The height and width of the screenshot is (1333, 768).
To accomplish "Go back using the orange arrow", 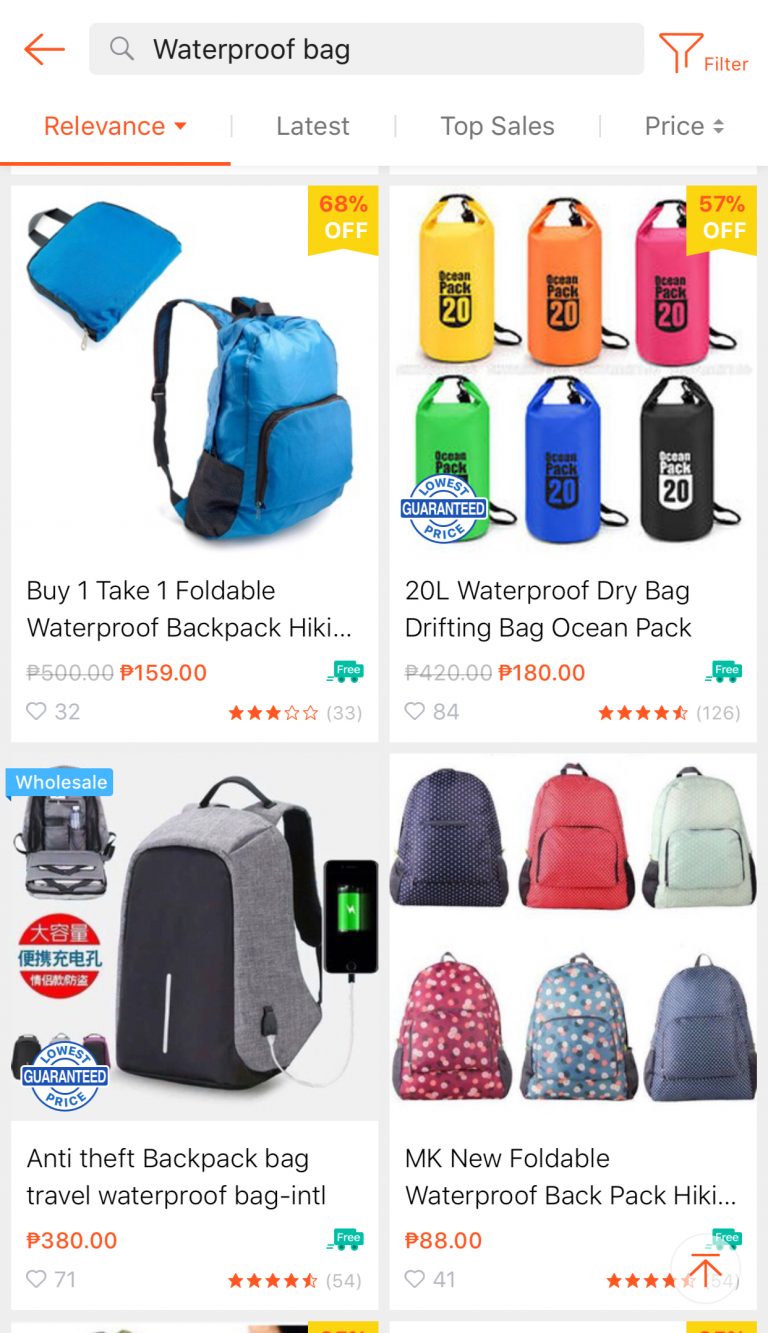I will click(44, 48).
